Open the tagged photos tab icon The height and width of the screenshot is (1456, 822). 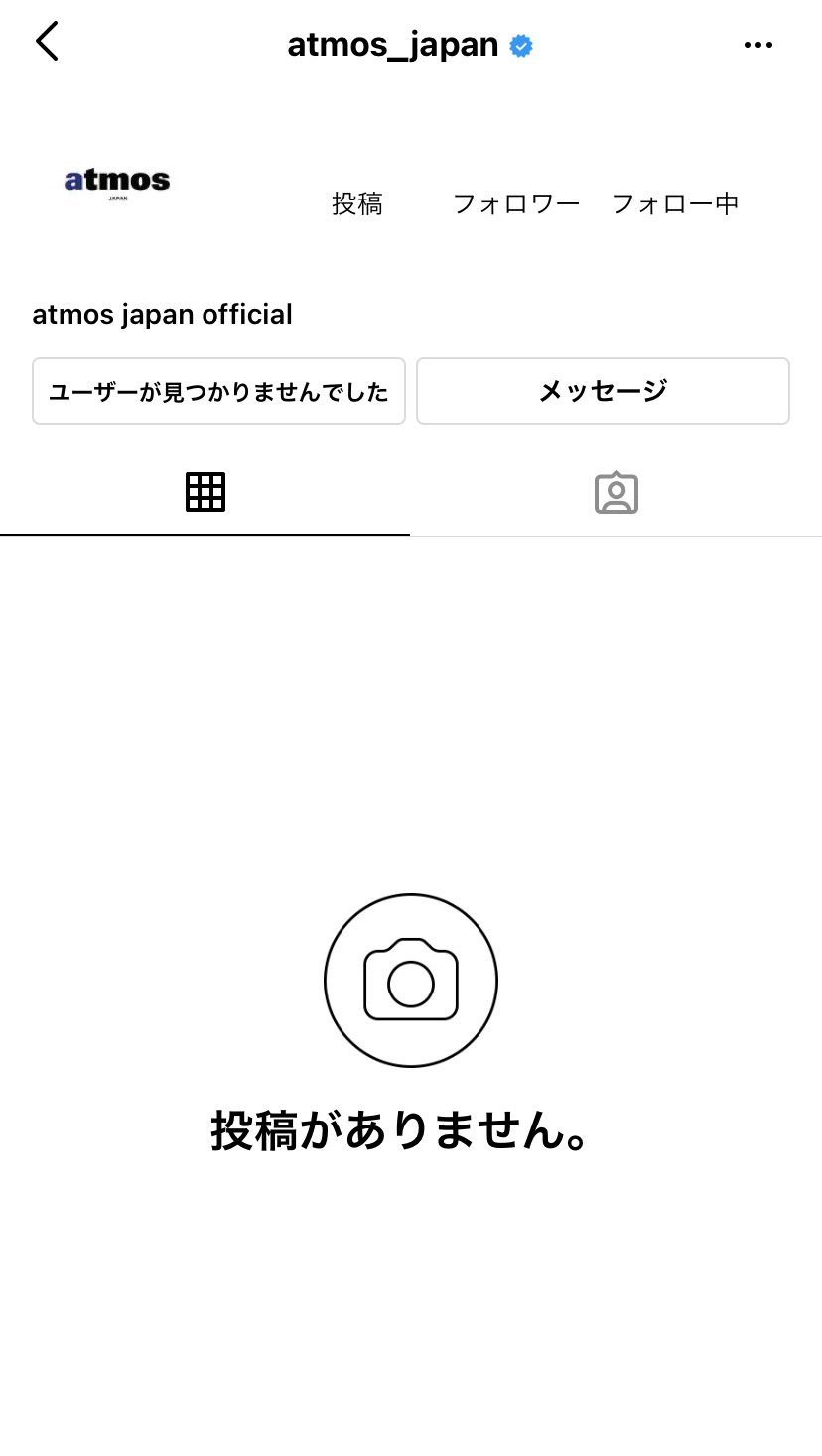click(616, 491)
